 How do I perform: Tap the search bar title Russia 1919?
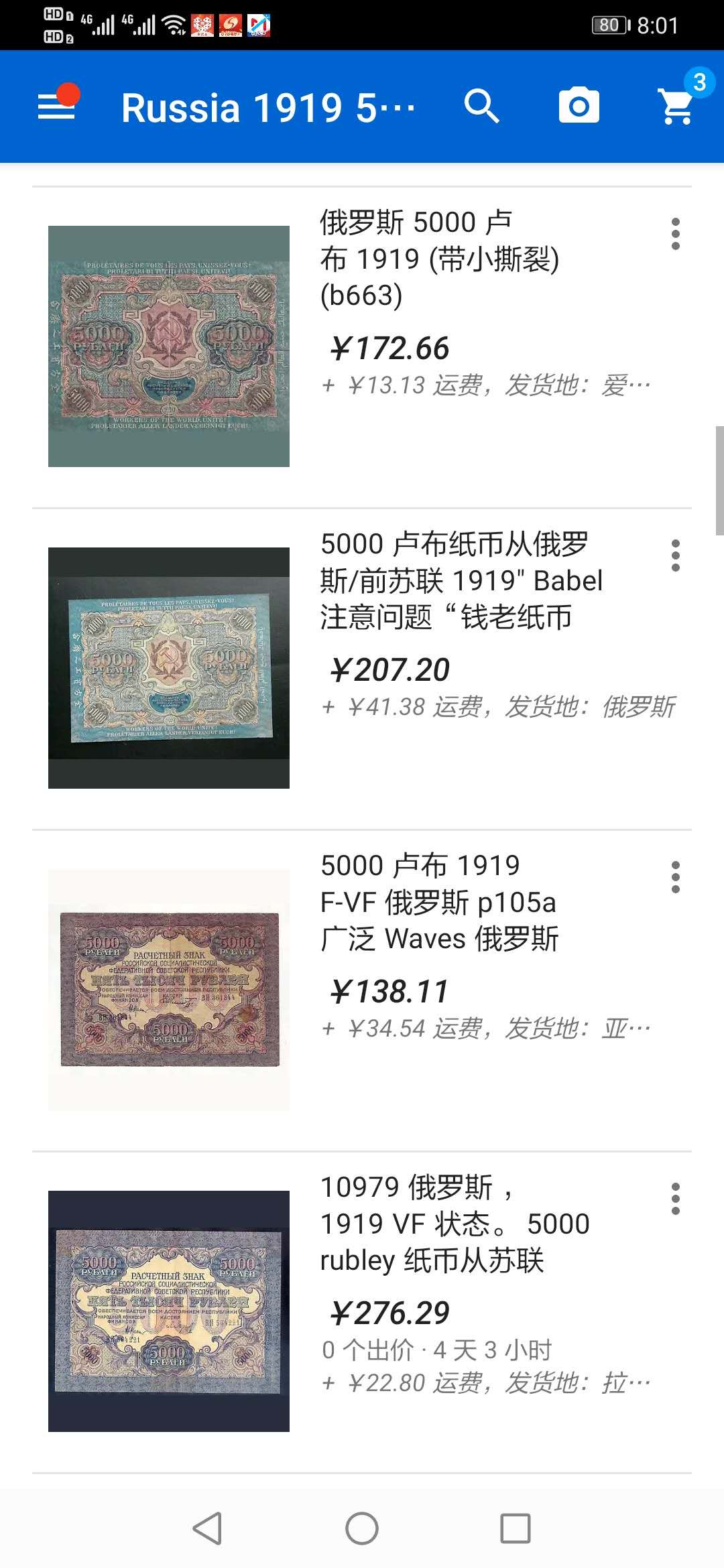point(268,107)
